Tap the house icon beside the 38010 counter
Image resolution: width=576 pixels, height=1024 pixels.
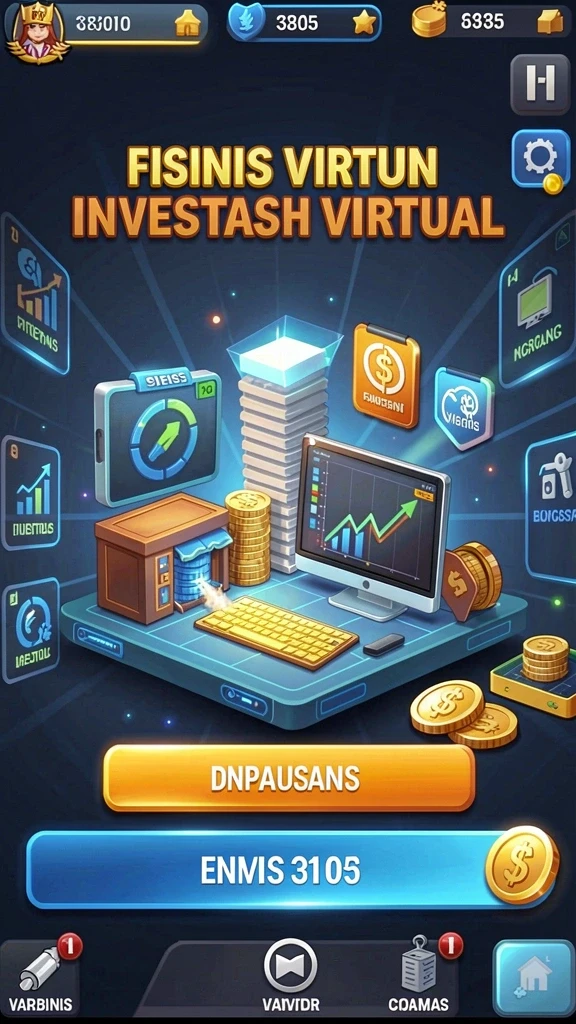coord(187,25)
